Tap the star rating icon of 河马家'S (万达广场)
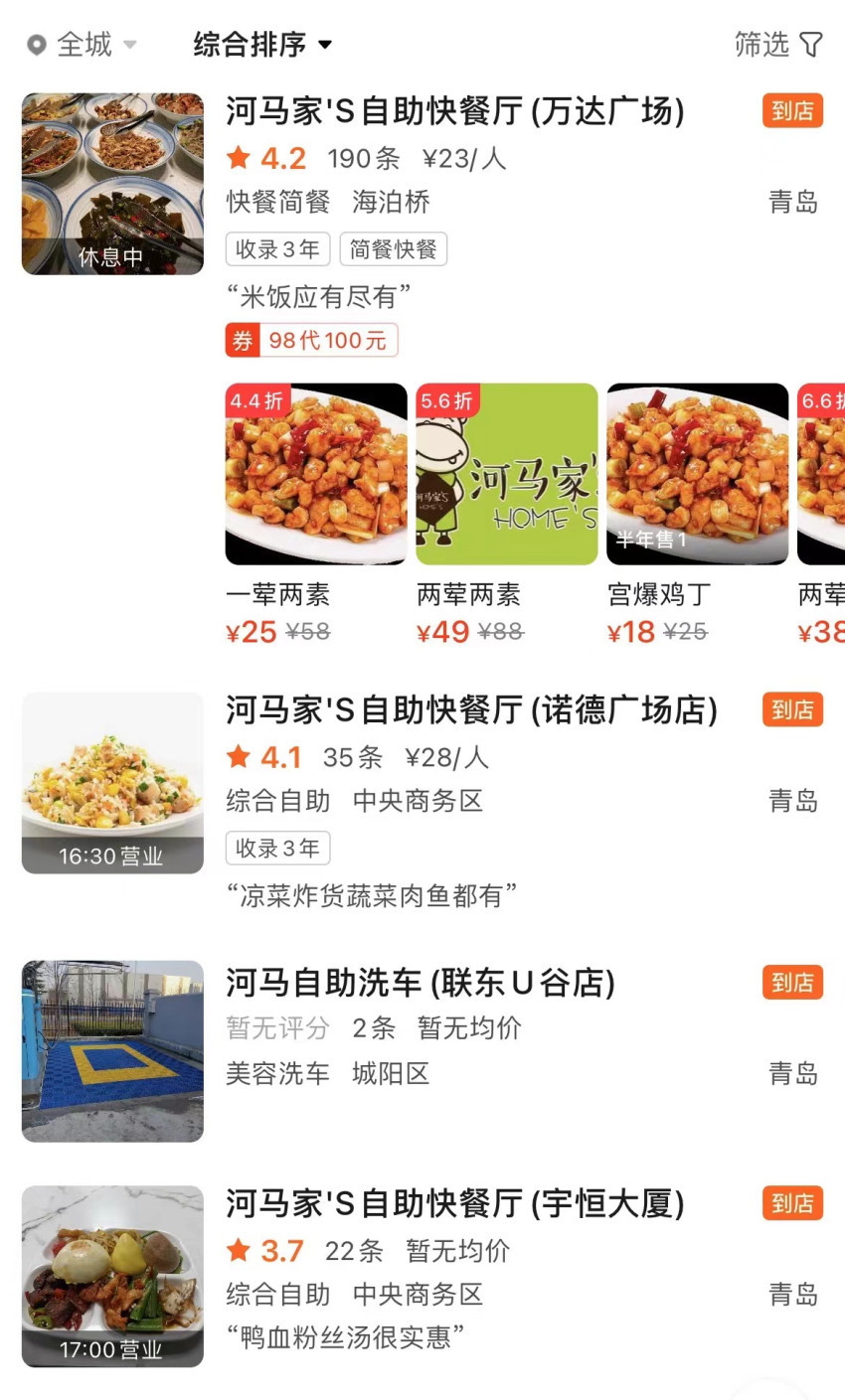Viewport: 845px width, 1400px height. [x=239, y=157]
